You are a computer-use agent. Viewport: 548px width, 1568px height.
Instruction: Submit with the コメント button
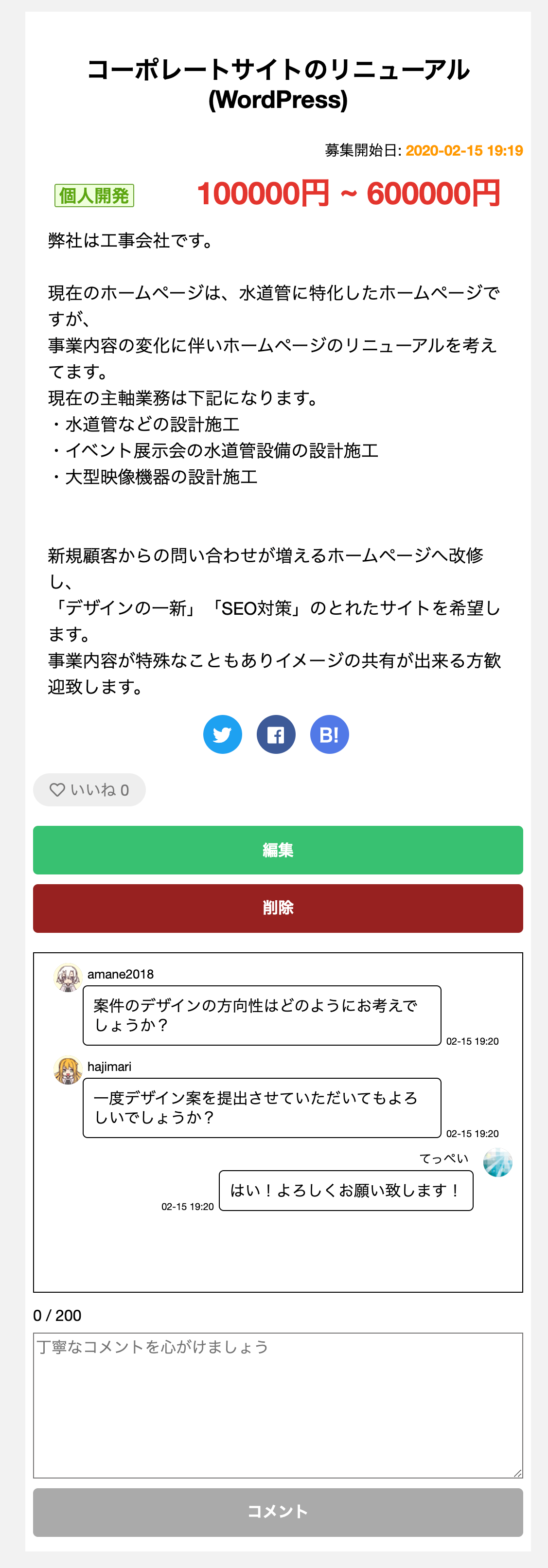coord(278,1512)
